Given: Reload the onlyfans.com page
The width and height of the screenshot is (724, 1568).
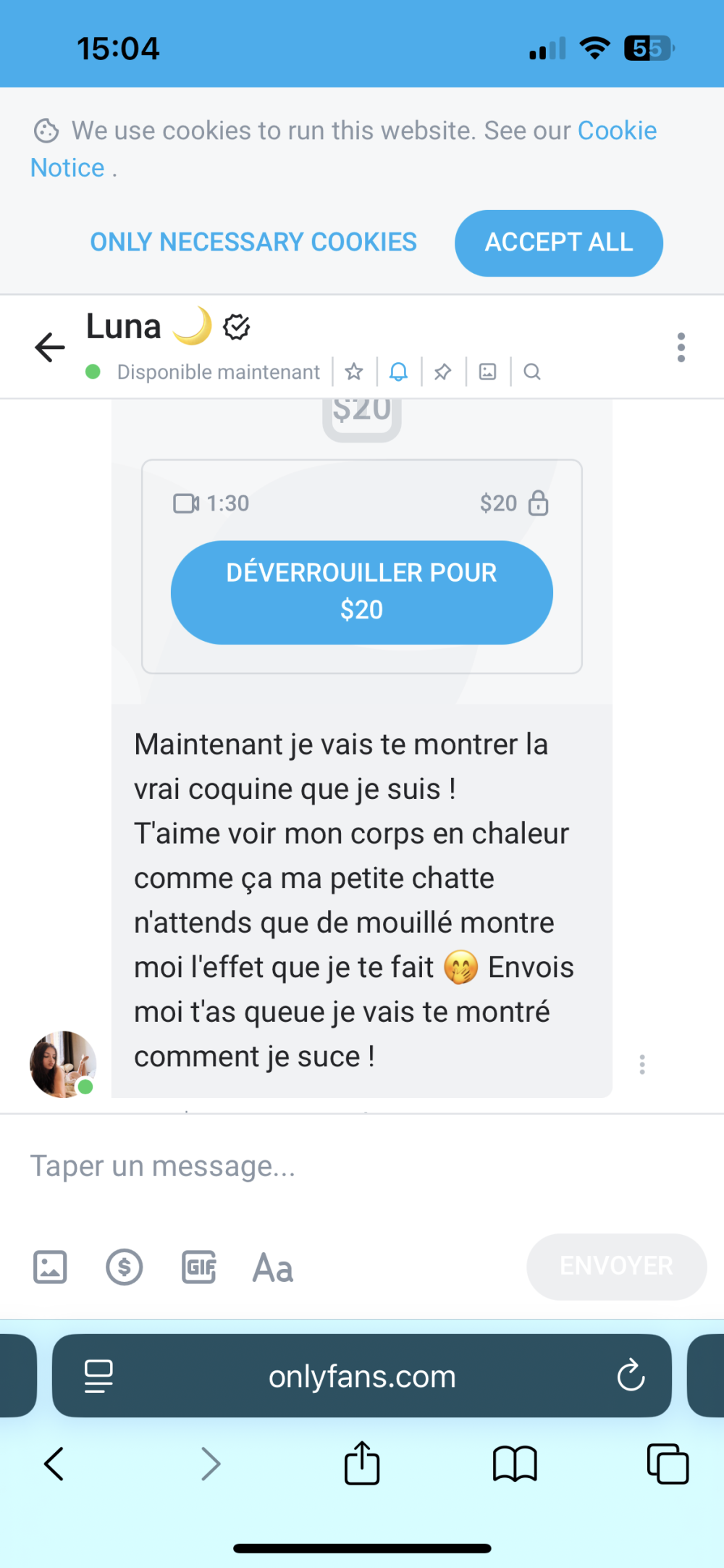Looking at the screenshot, I should click(631, 1375).
